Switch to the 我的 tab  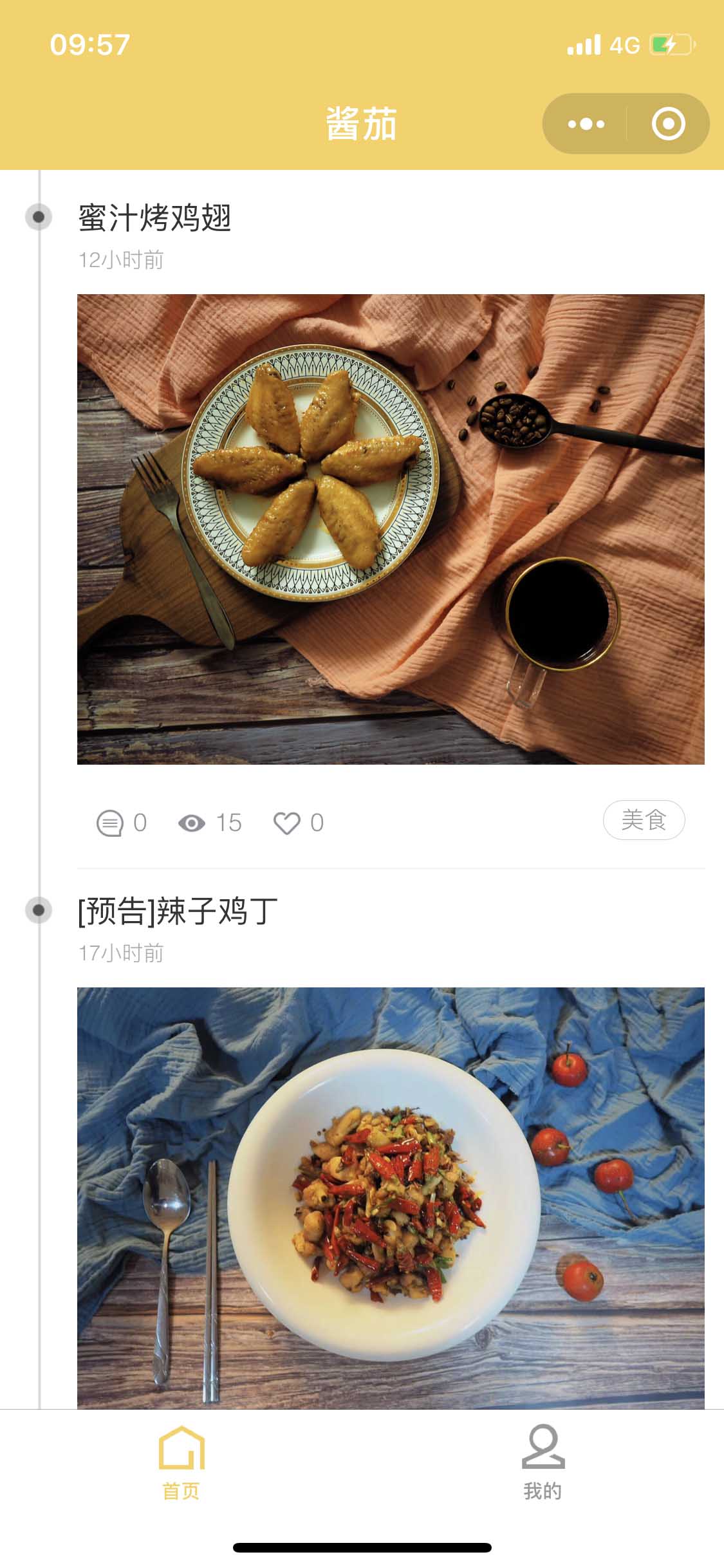coord(543,1462)
